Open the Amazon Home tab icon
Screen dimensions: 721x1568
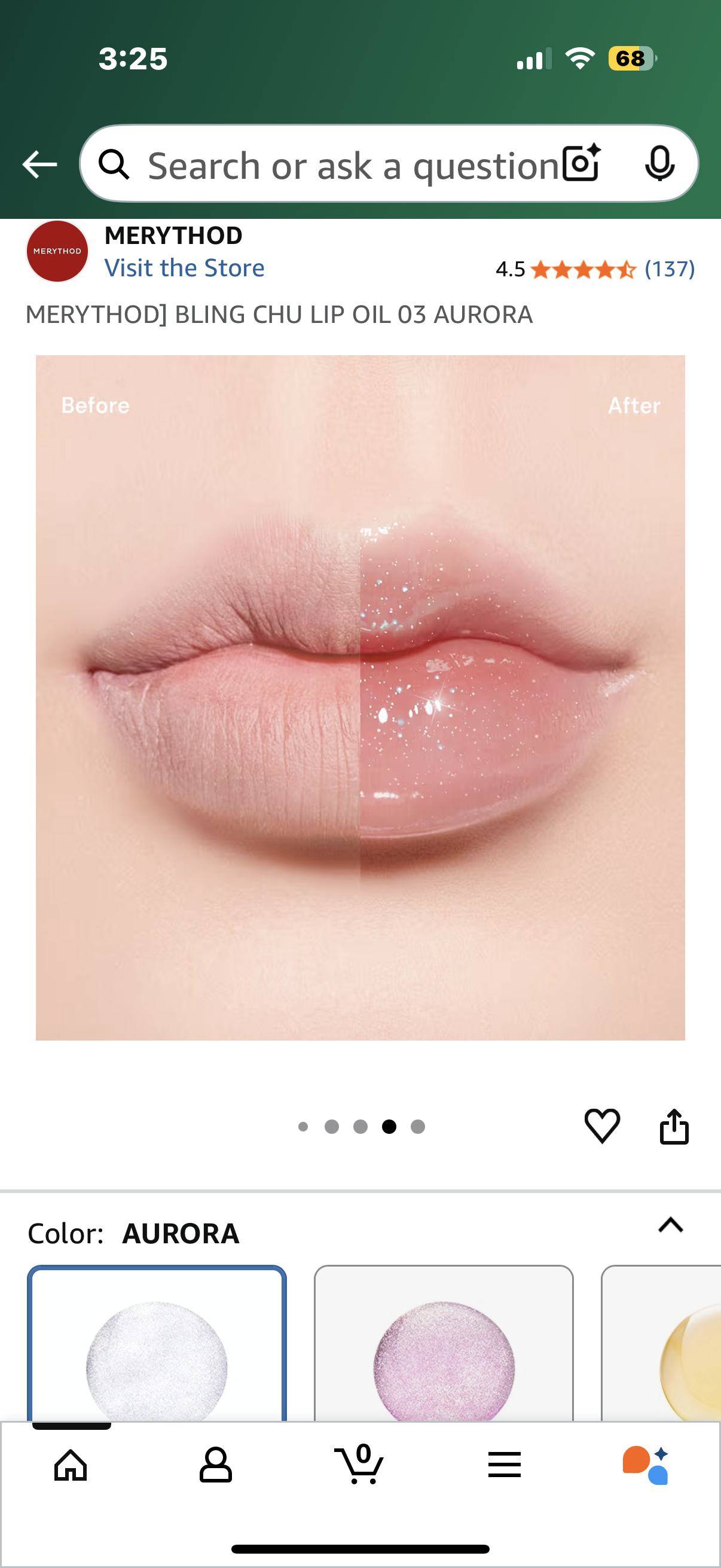(x=70, y=1465)
